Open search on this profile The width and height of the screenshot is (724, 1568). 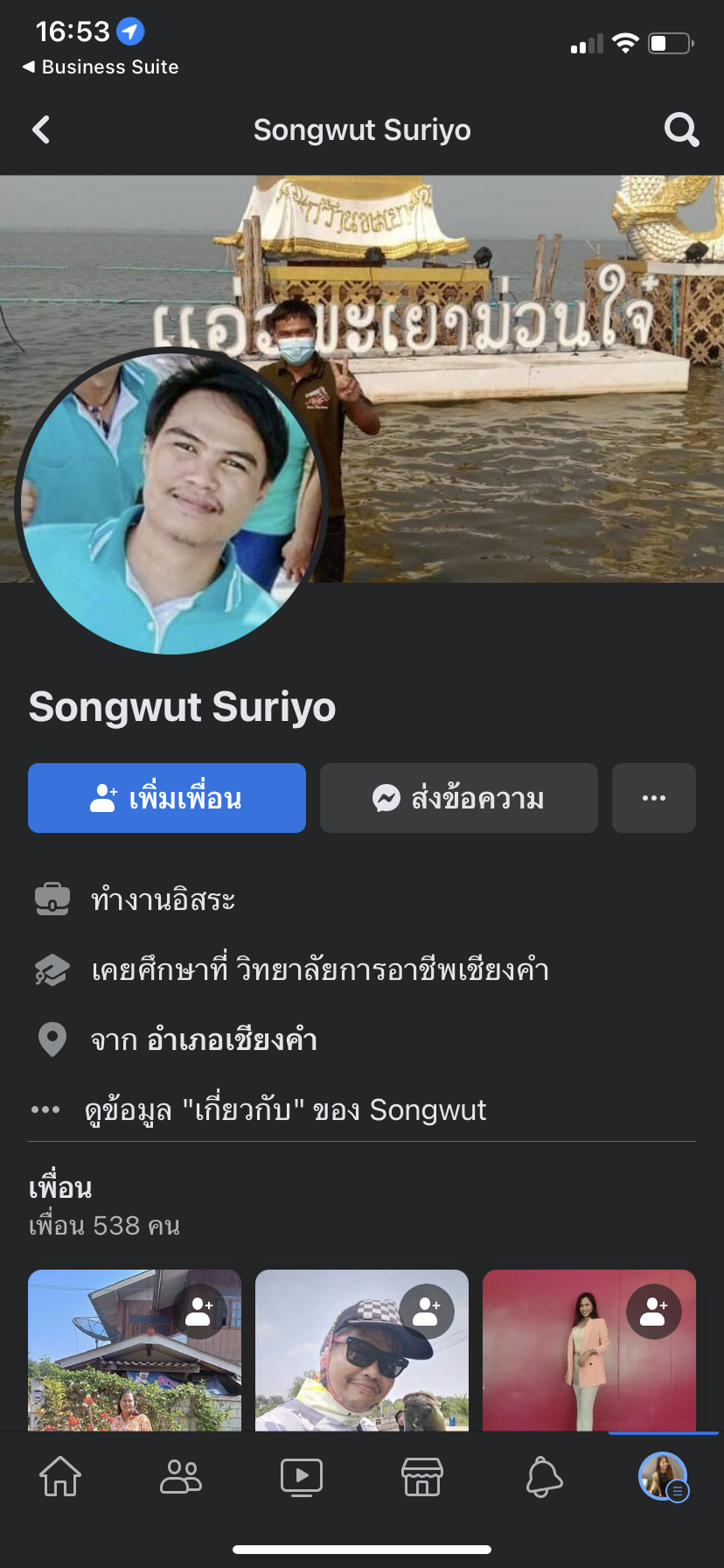click(681, 130)
